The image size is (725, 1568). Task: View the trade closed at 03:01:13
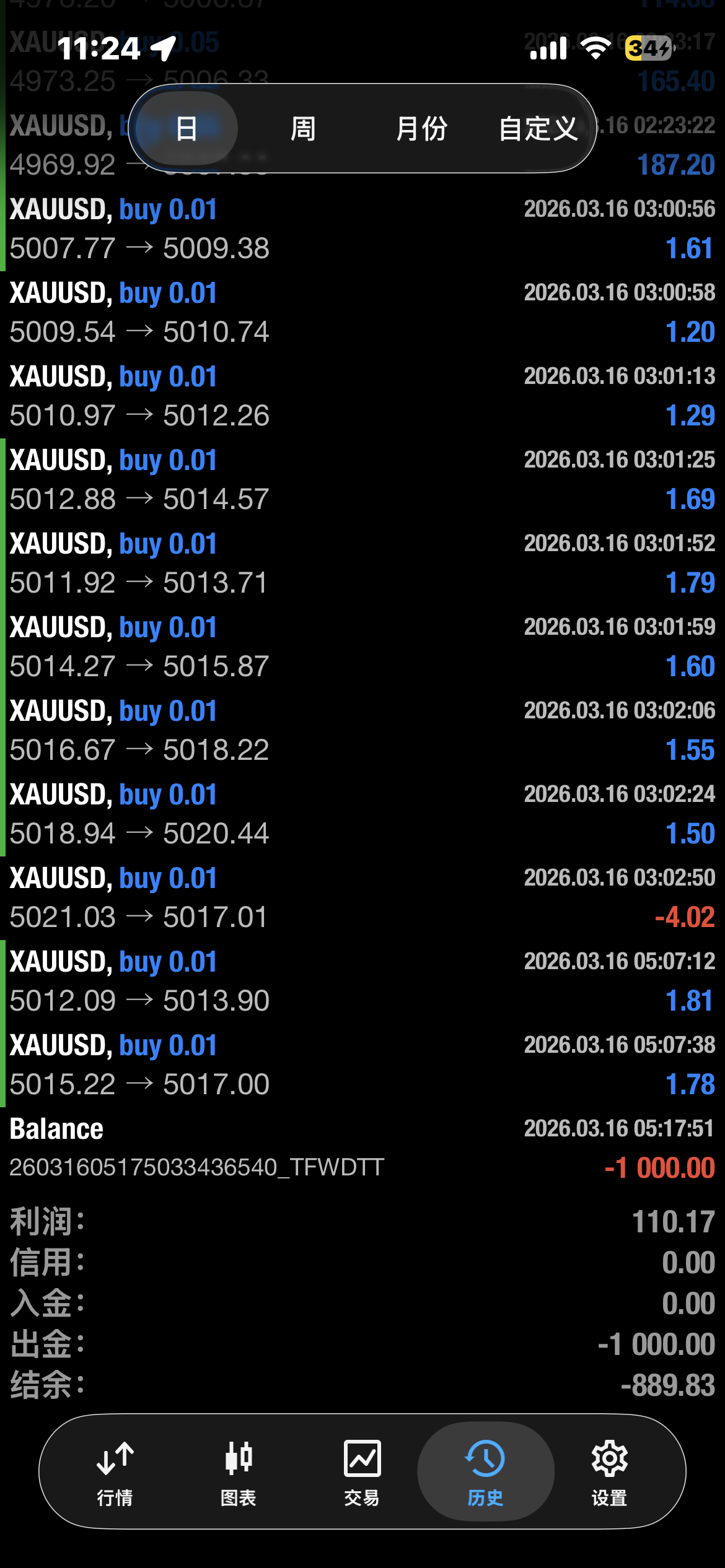362,396
